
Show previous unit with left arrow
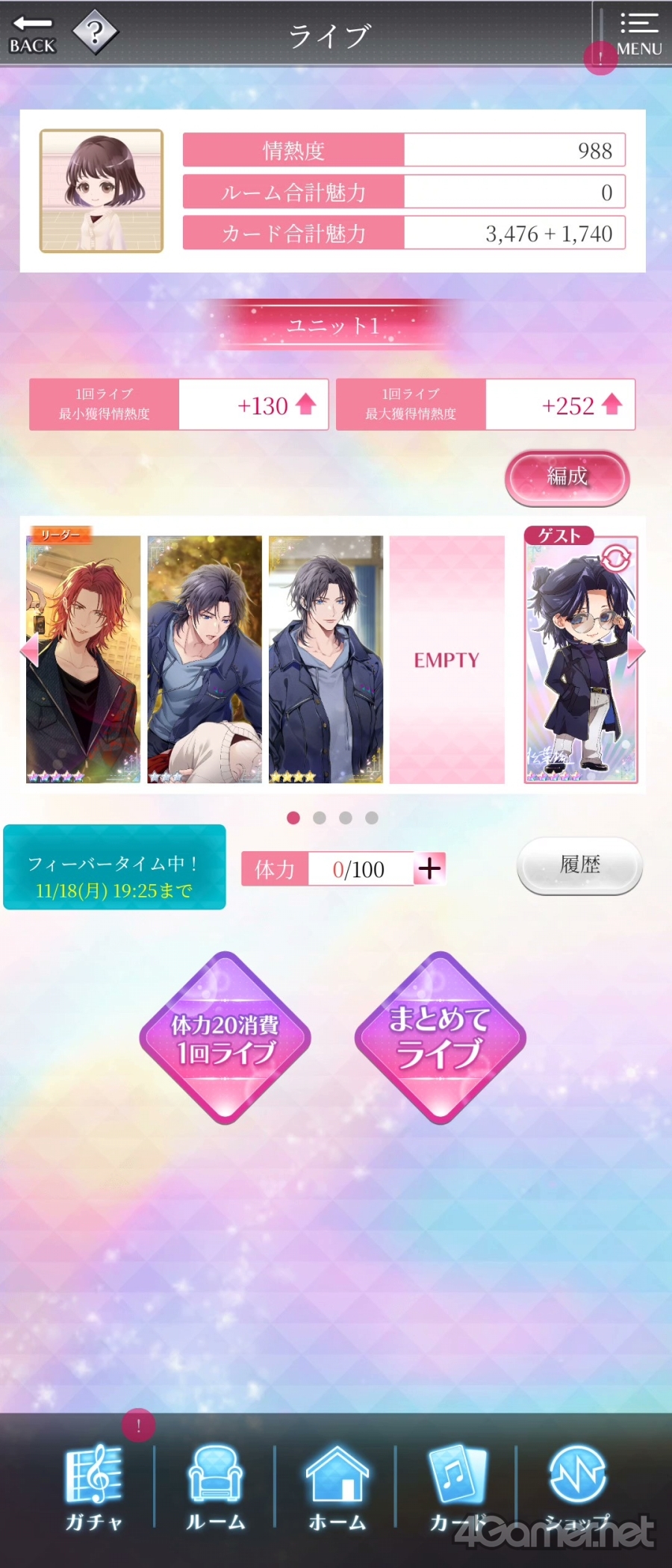(29, 650)
